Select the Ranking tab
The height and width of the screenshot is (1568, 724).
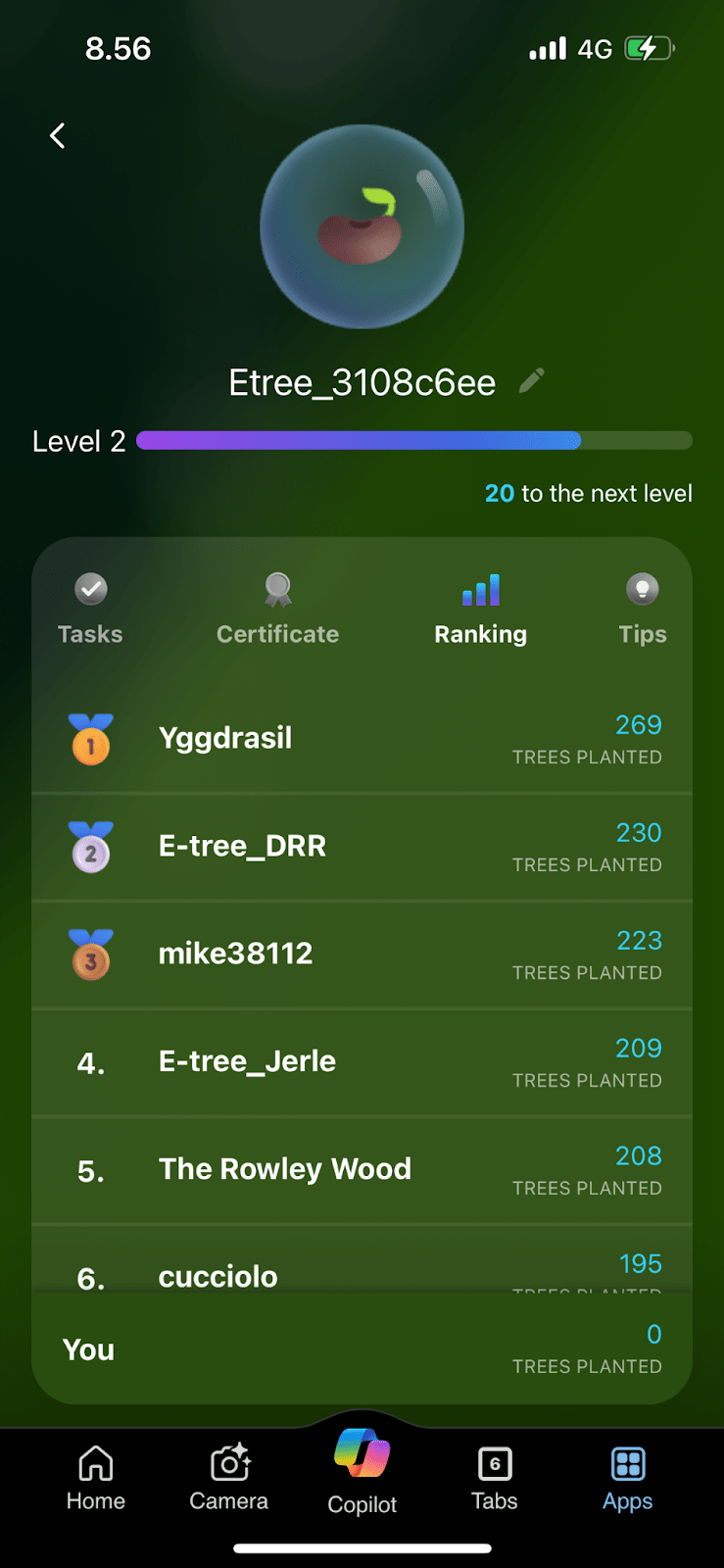pos(480,610)
